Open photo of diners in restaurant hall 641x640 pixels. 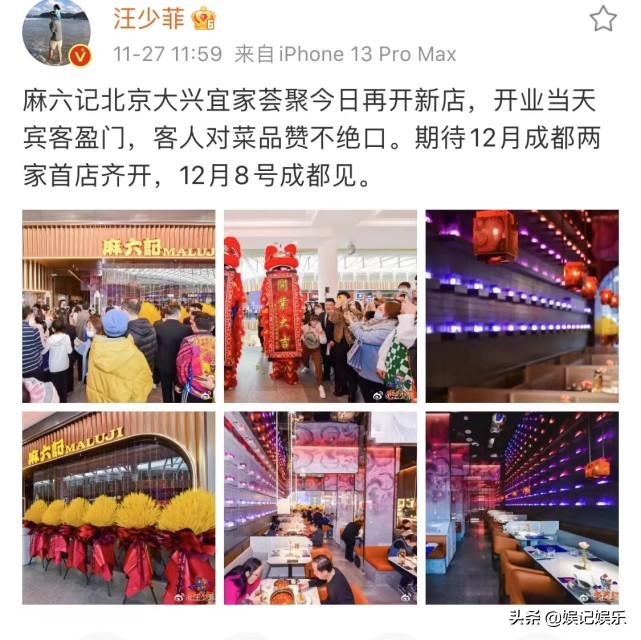click(320, 508)
